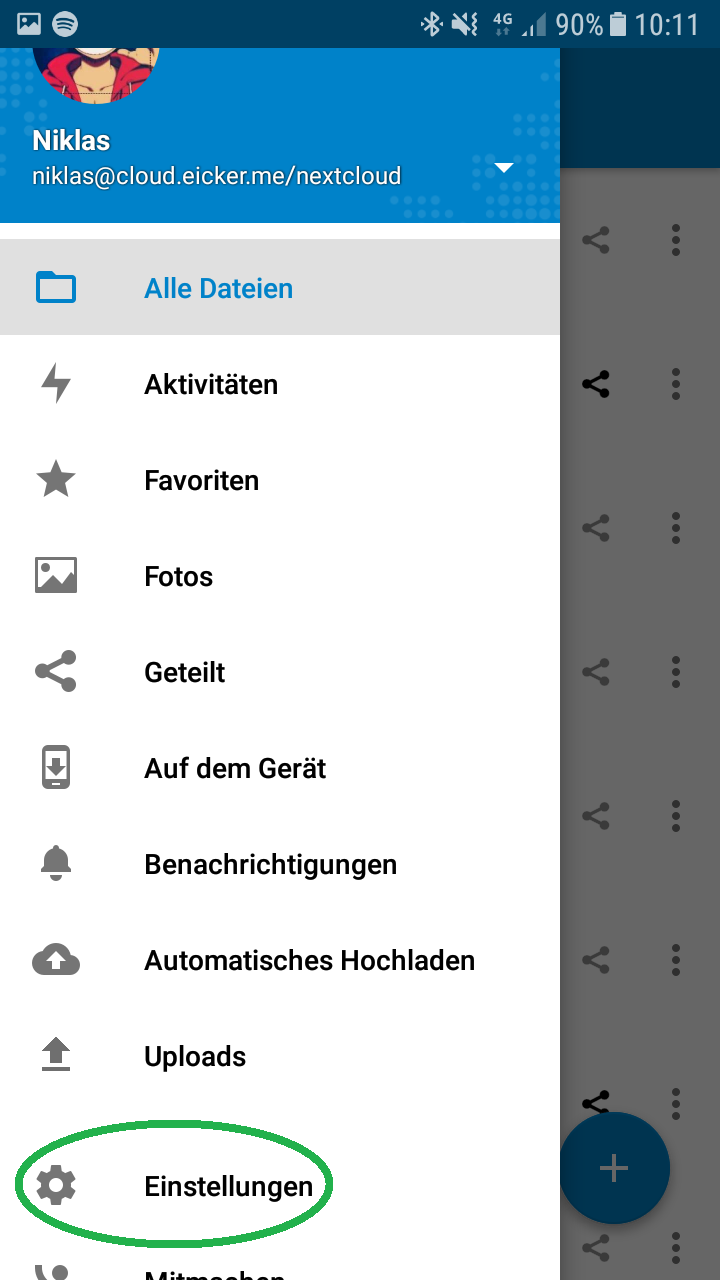Open the Geteilt list

[x=280, y=672]
